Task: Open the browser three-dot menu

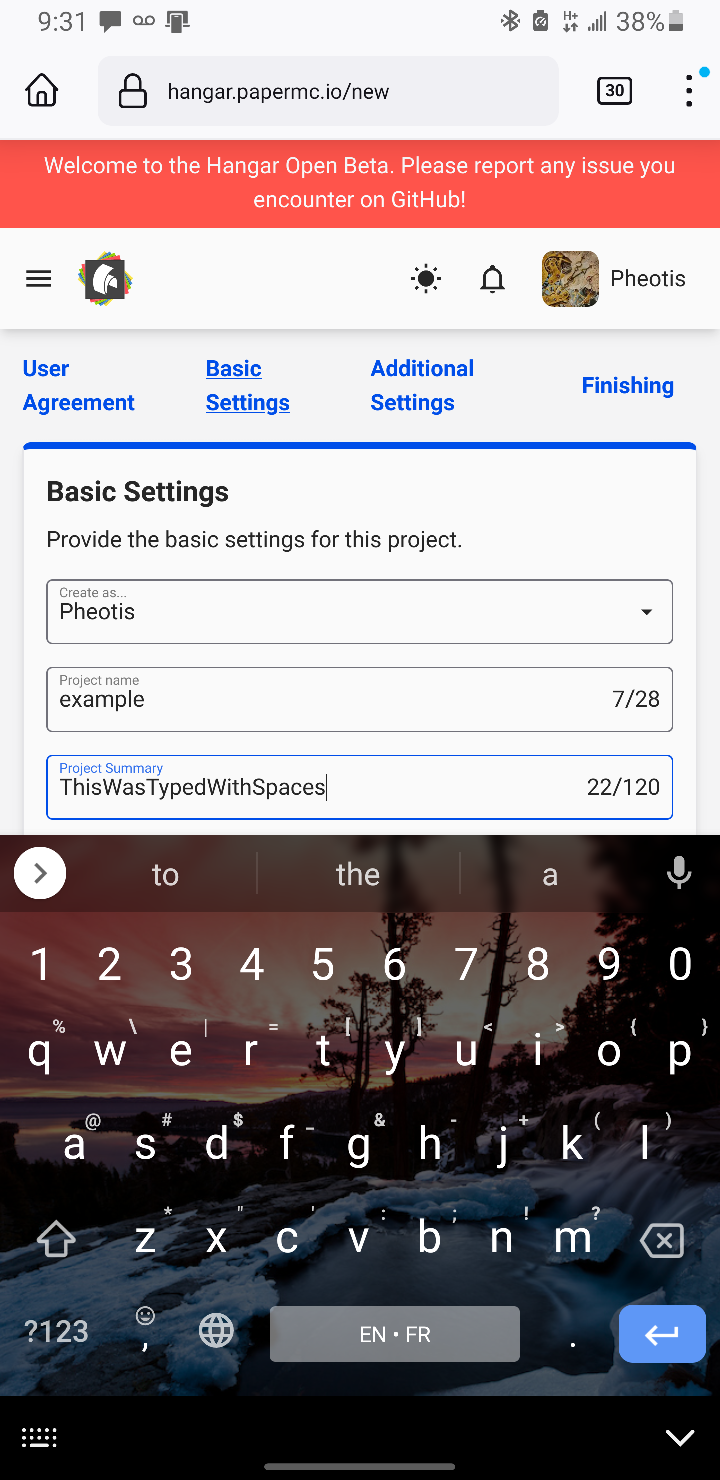Action: pos(688,90)
